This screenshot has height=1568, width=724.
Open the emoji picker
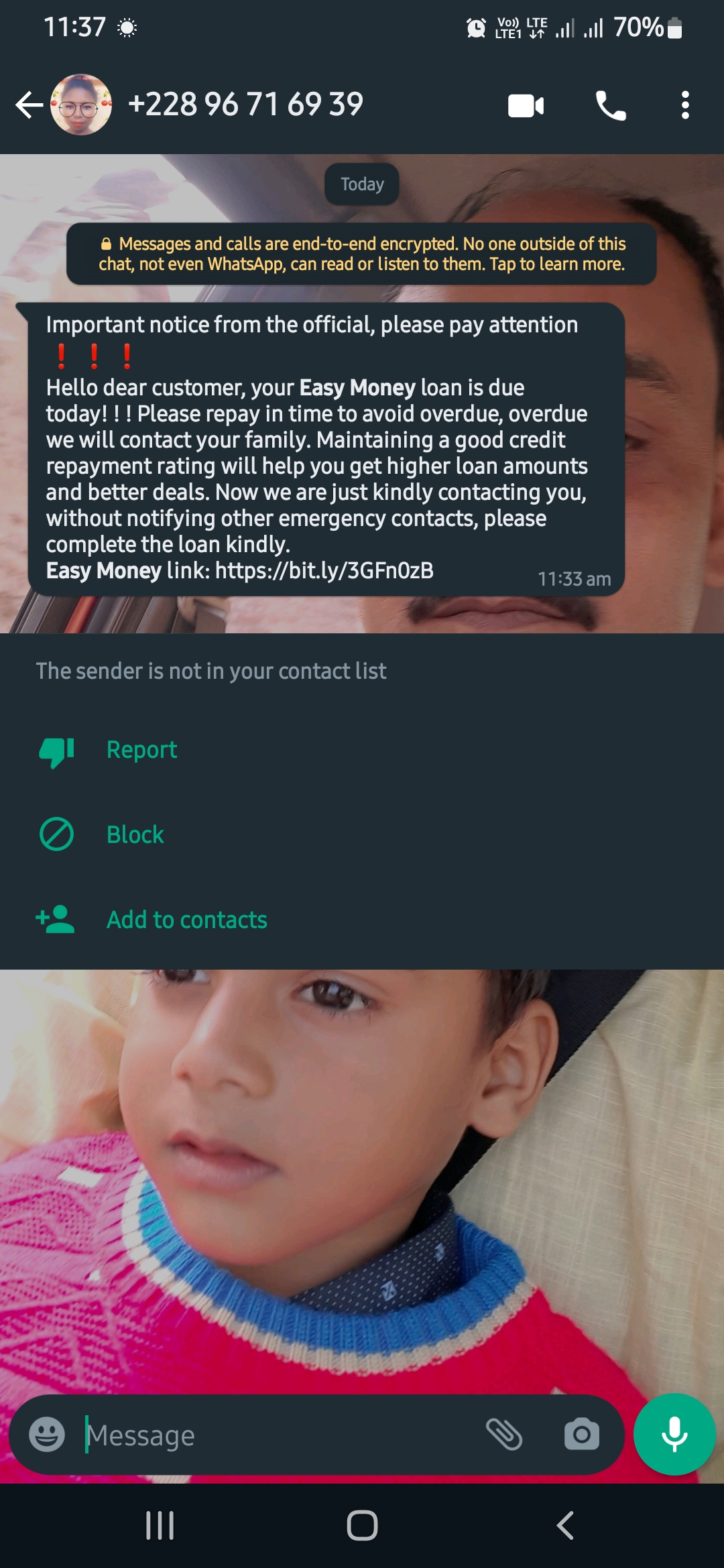tap(47, 1435)
